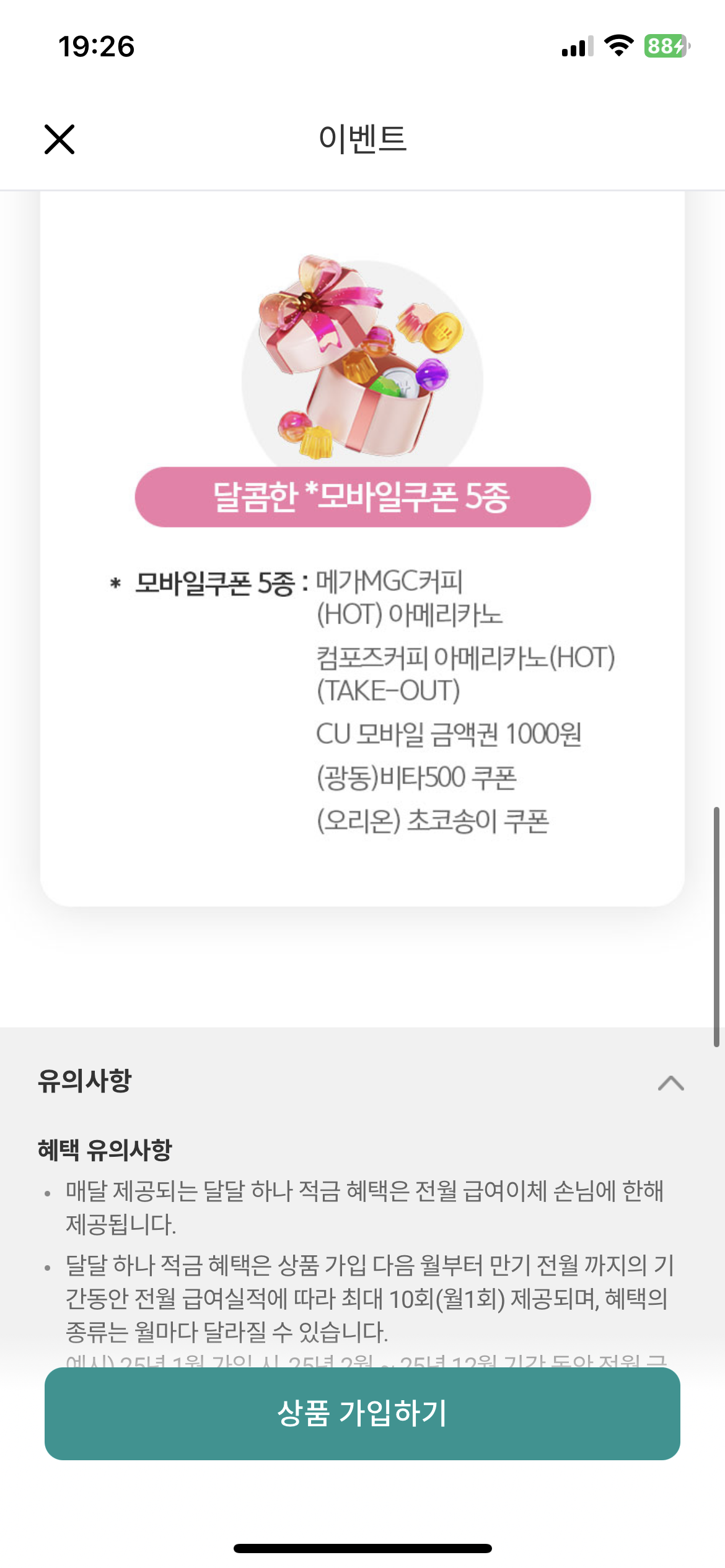This screenshot has height=1568, width=725.
Task: Close the 이벤트 event screen
Action: [x=59, y=140]
